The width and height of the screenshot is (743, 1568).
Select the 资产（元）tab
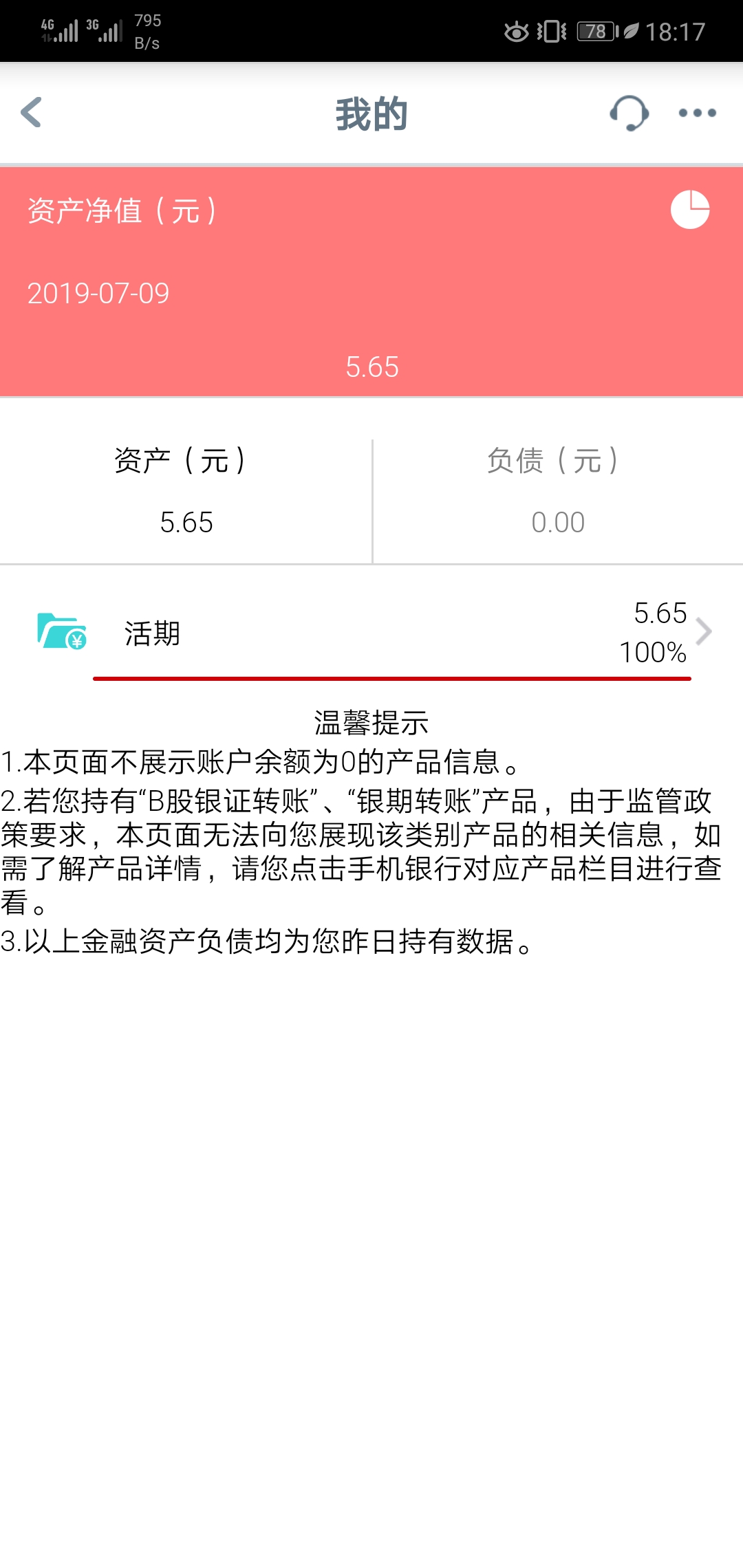(x=186, y=491)
